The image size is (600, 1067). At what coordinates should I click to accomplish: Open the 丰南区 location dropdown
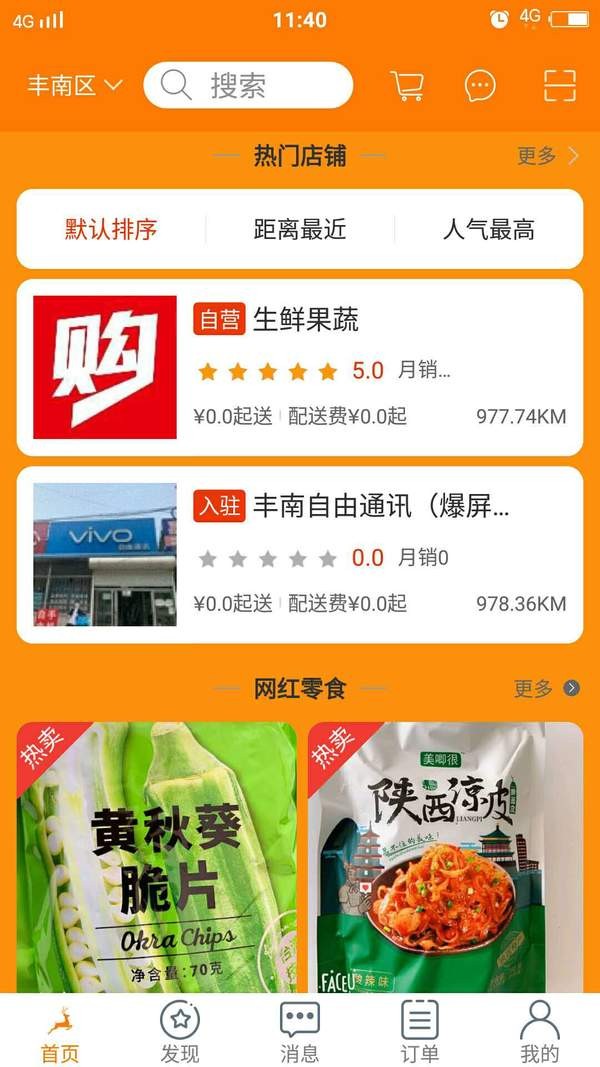tap(74, 86)
